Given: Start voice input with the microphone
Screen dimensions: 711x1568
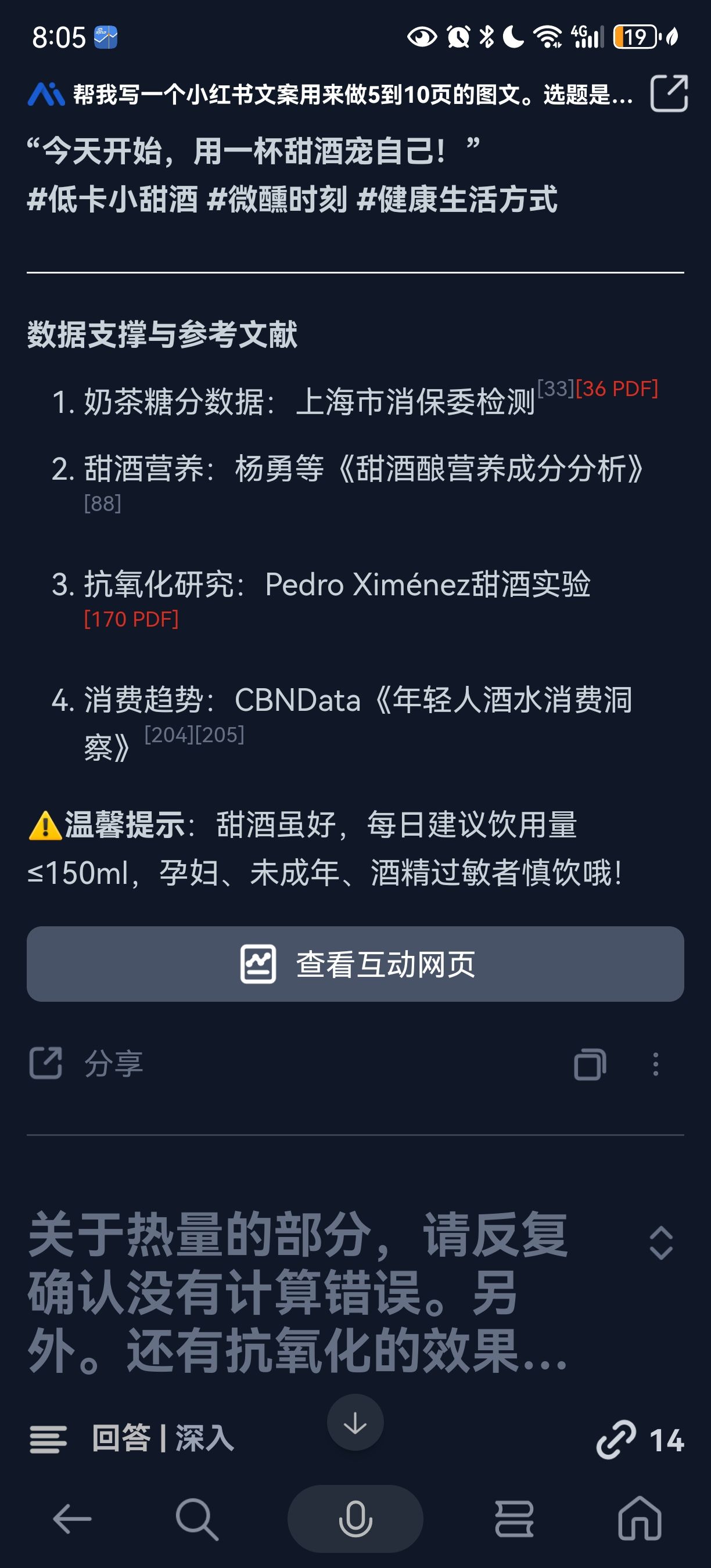Looking at the screenshot, I should (355, 1519).
